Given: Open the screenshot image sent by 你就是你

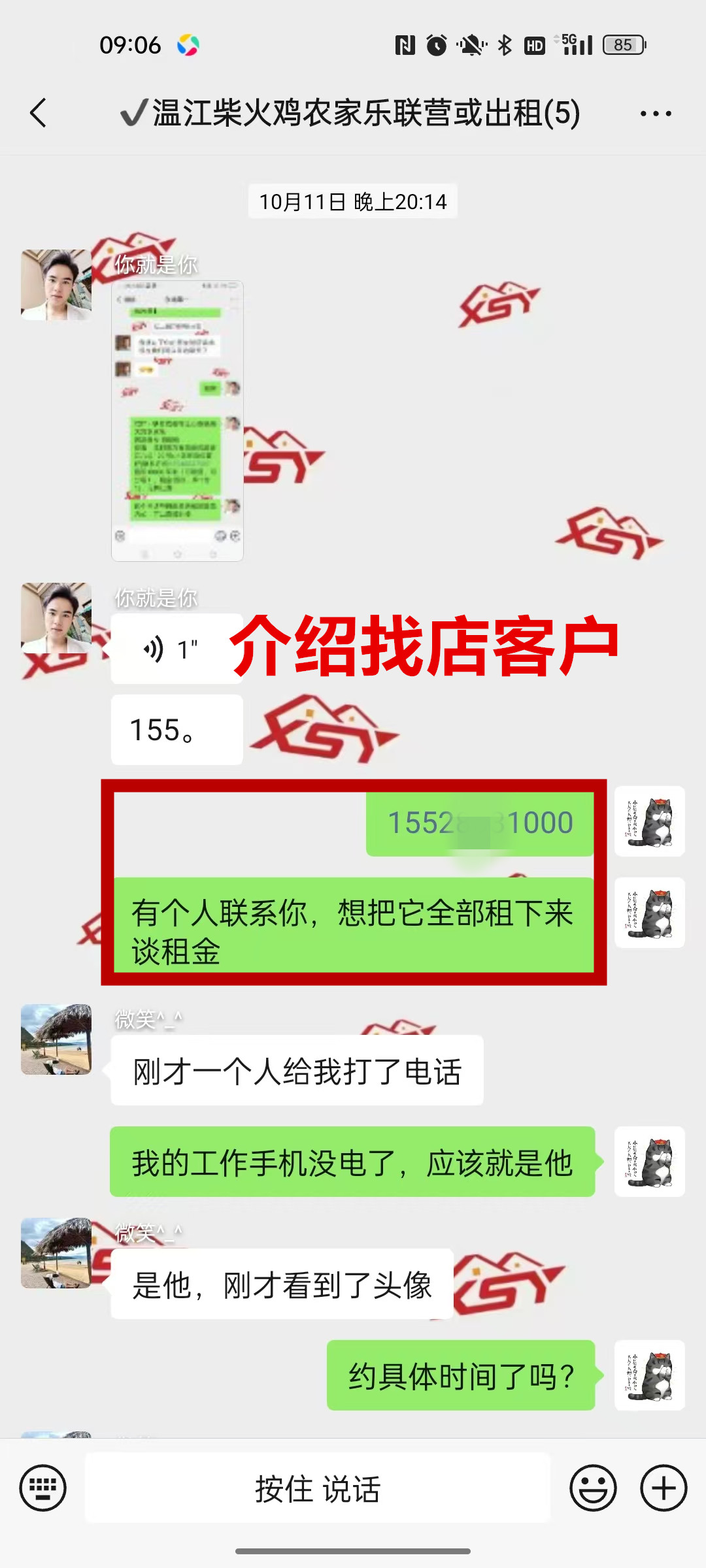Looking at the screenshot, I should tap(177, 421).
